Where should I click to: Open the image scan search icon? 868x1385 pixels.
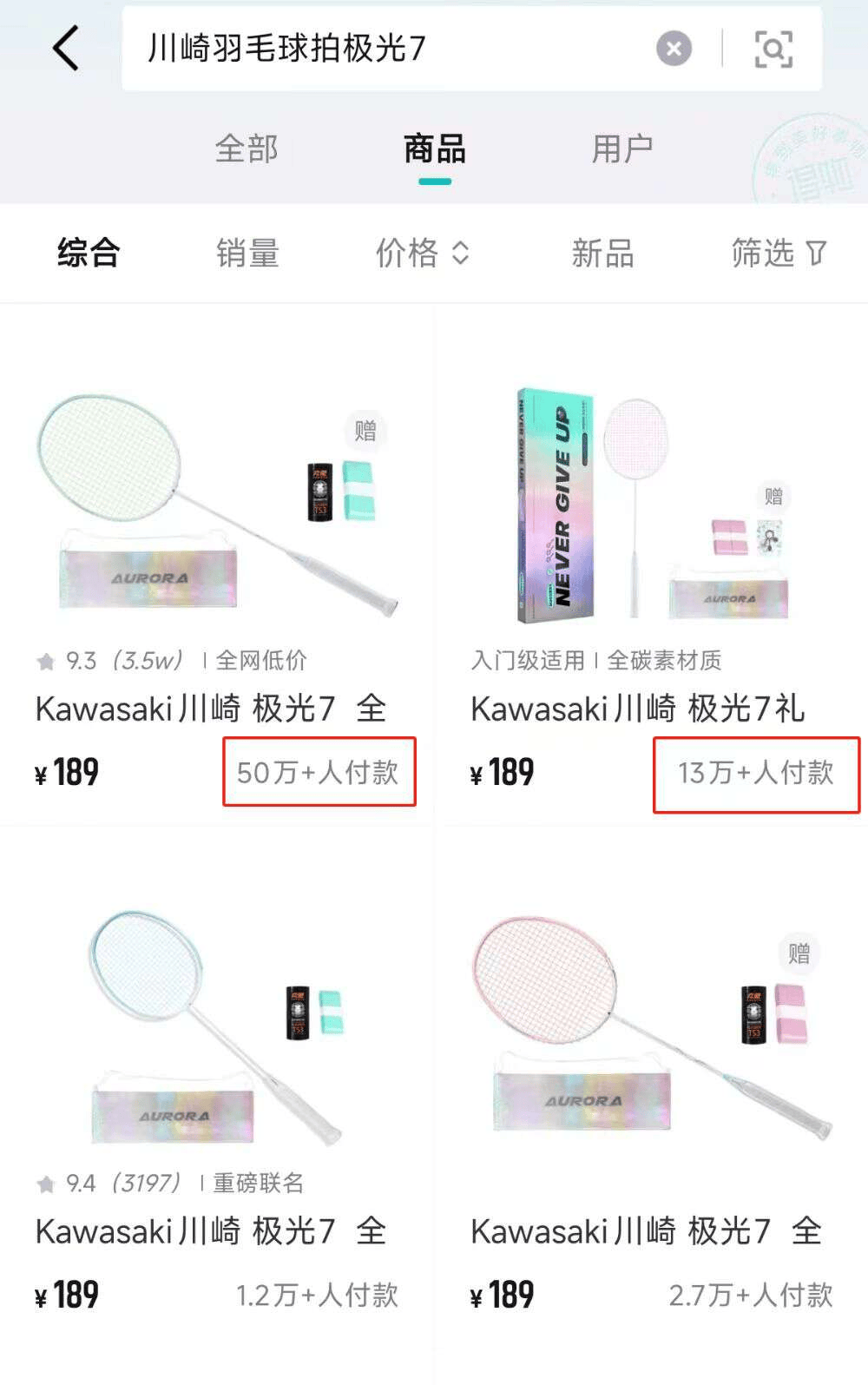pyautogui.click(x=773, y=49)
